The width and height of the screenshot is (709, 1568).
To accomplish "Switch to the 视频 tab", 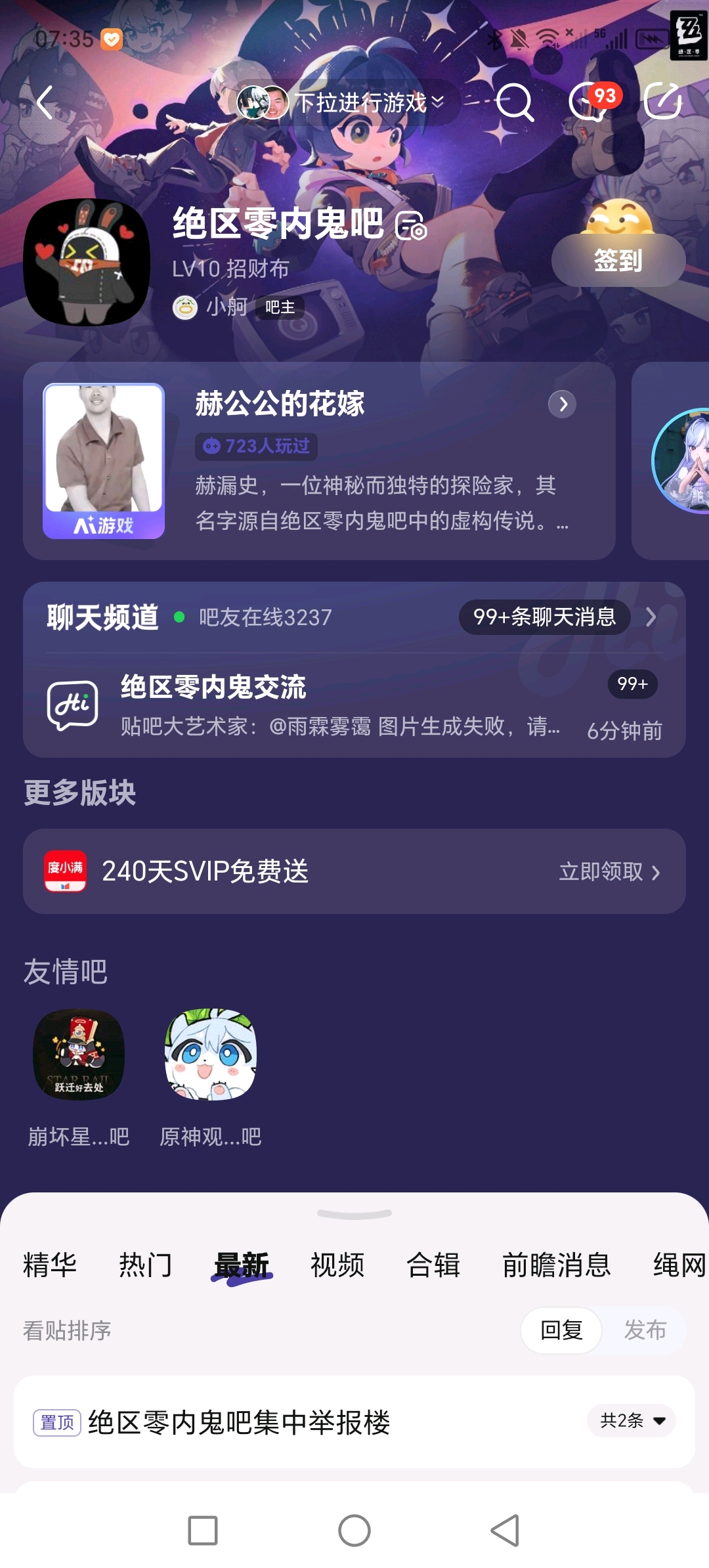I will point(337,1265).
